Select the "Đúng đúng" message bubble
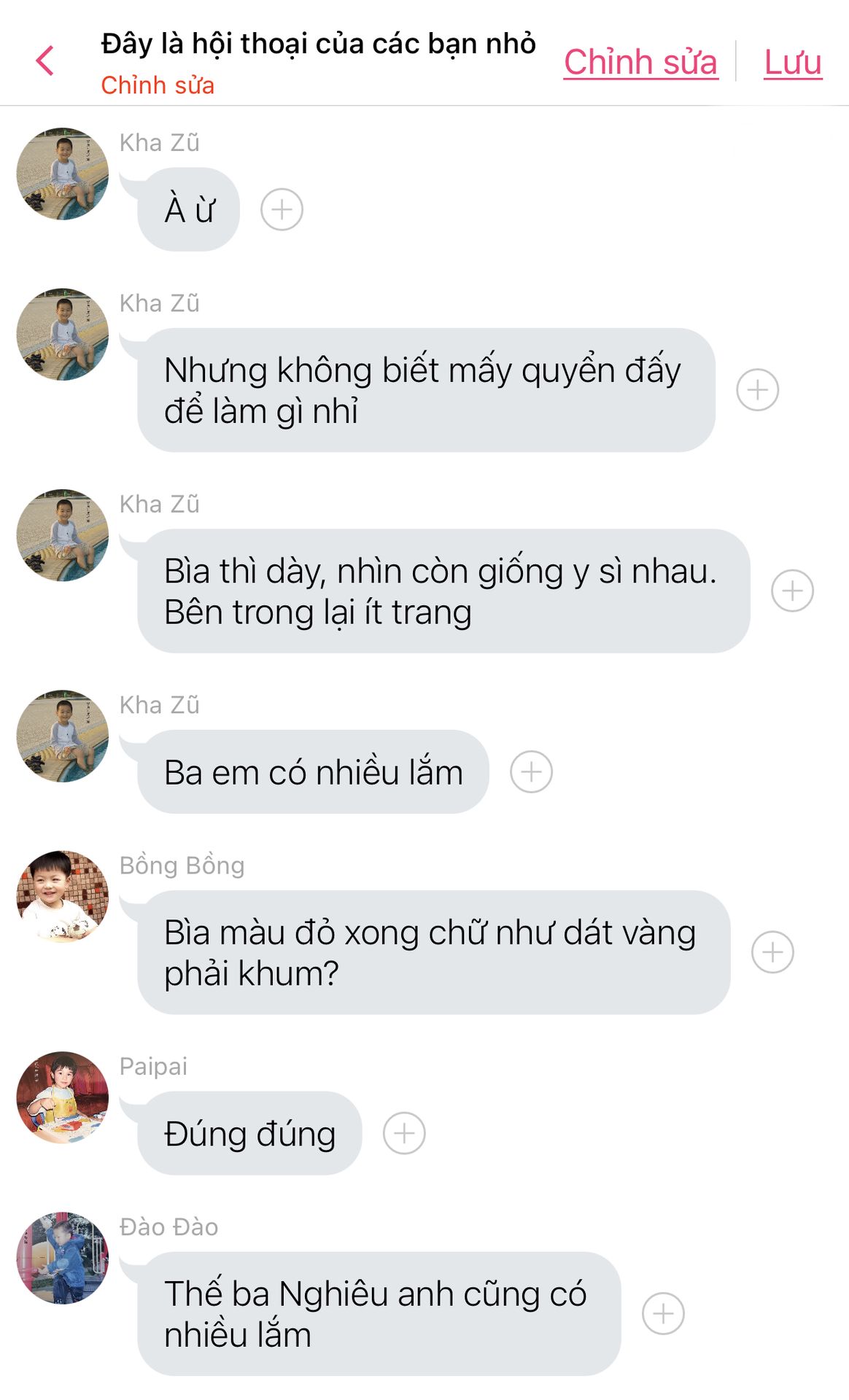Image resolution: width=849 pixels, height=1400 pixels. (249, 1133)
